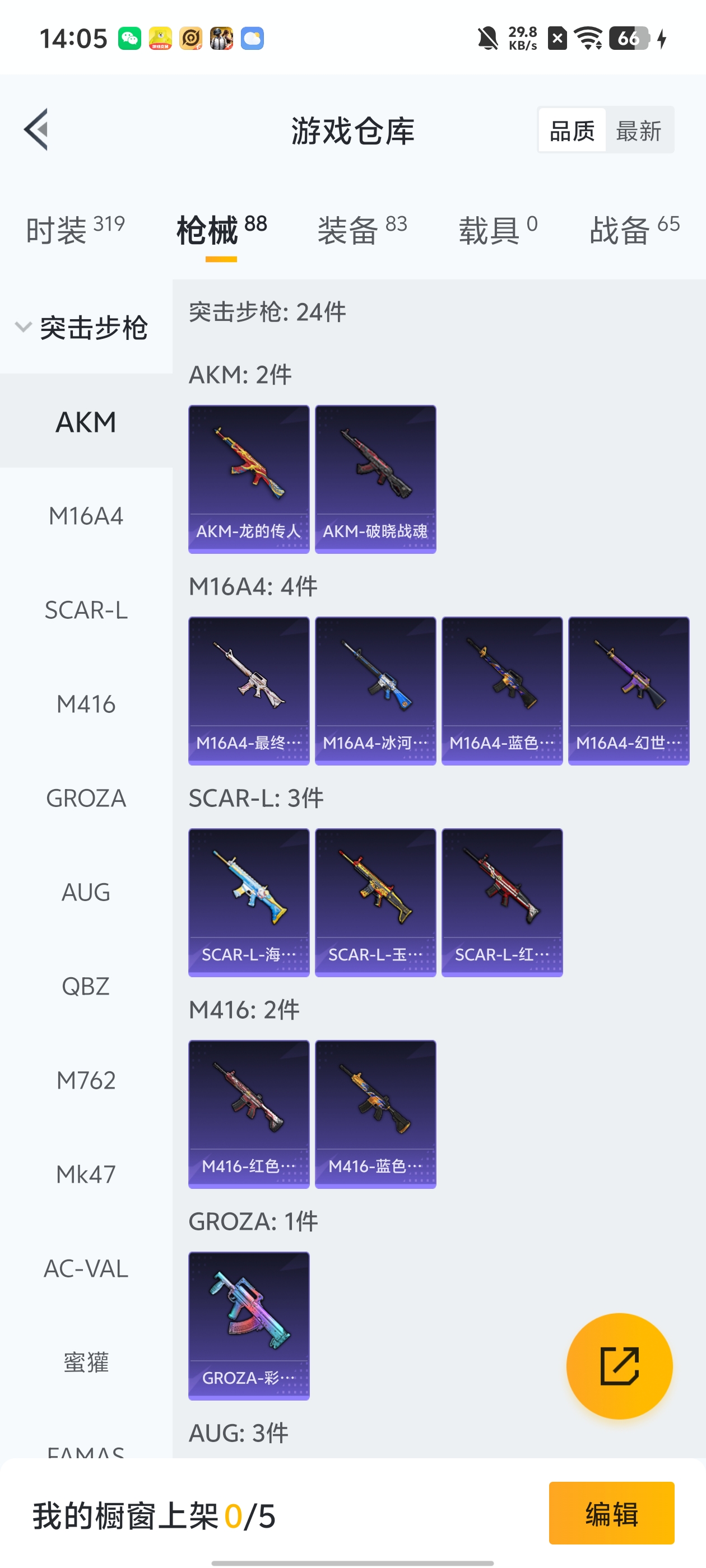This screenshot has width=706, height=1568.
Task: Open the M416-蓝色 skin item
Action: [x=375, y=1114]
